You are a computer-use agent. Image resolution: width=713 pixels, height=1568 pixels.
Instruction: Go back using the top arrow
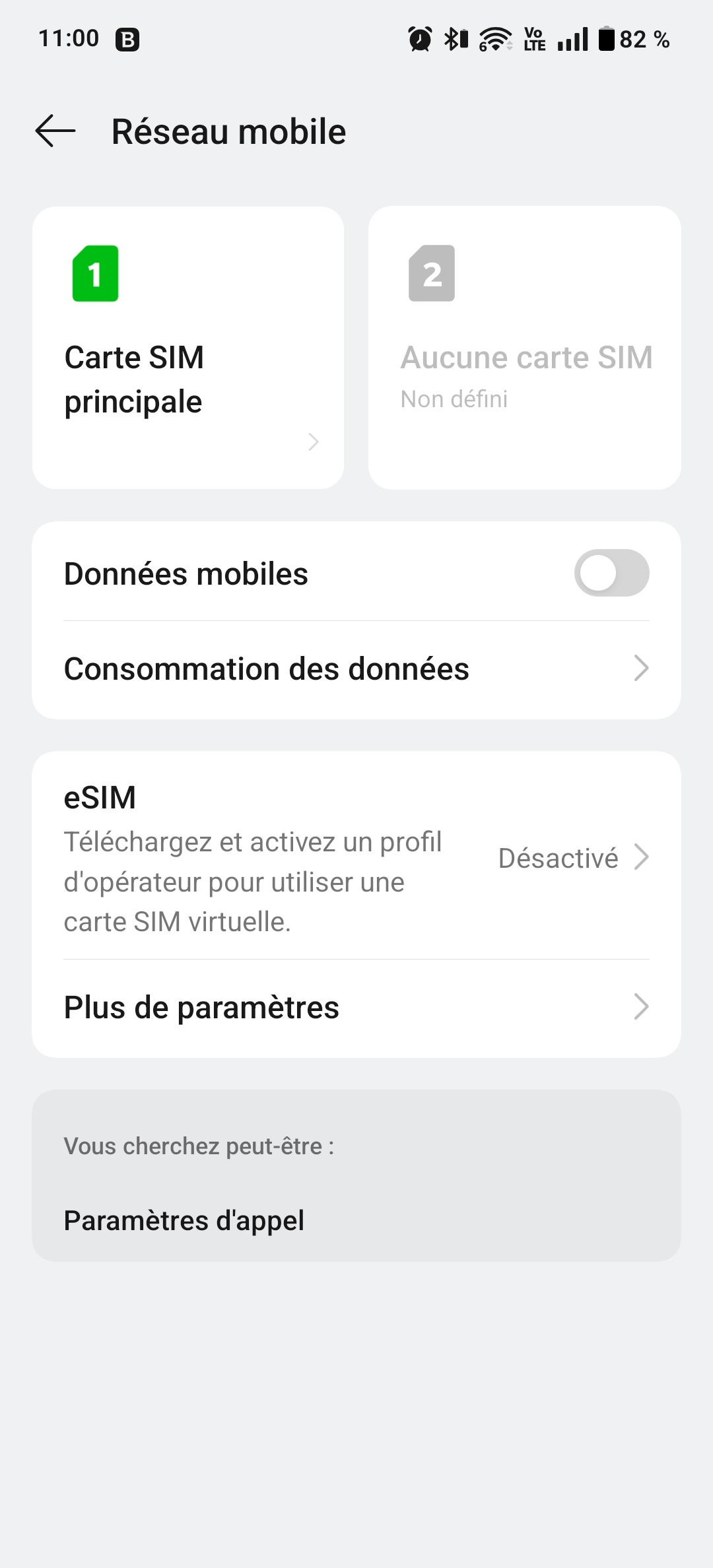pos(55,131)
